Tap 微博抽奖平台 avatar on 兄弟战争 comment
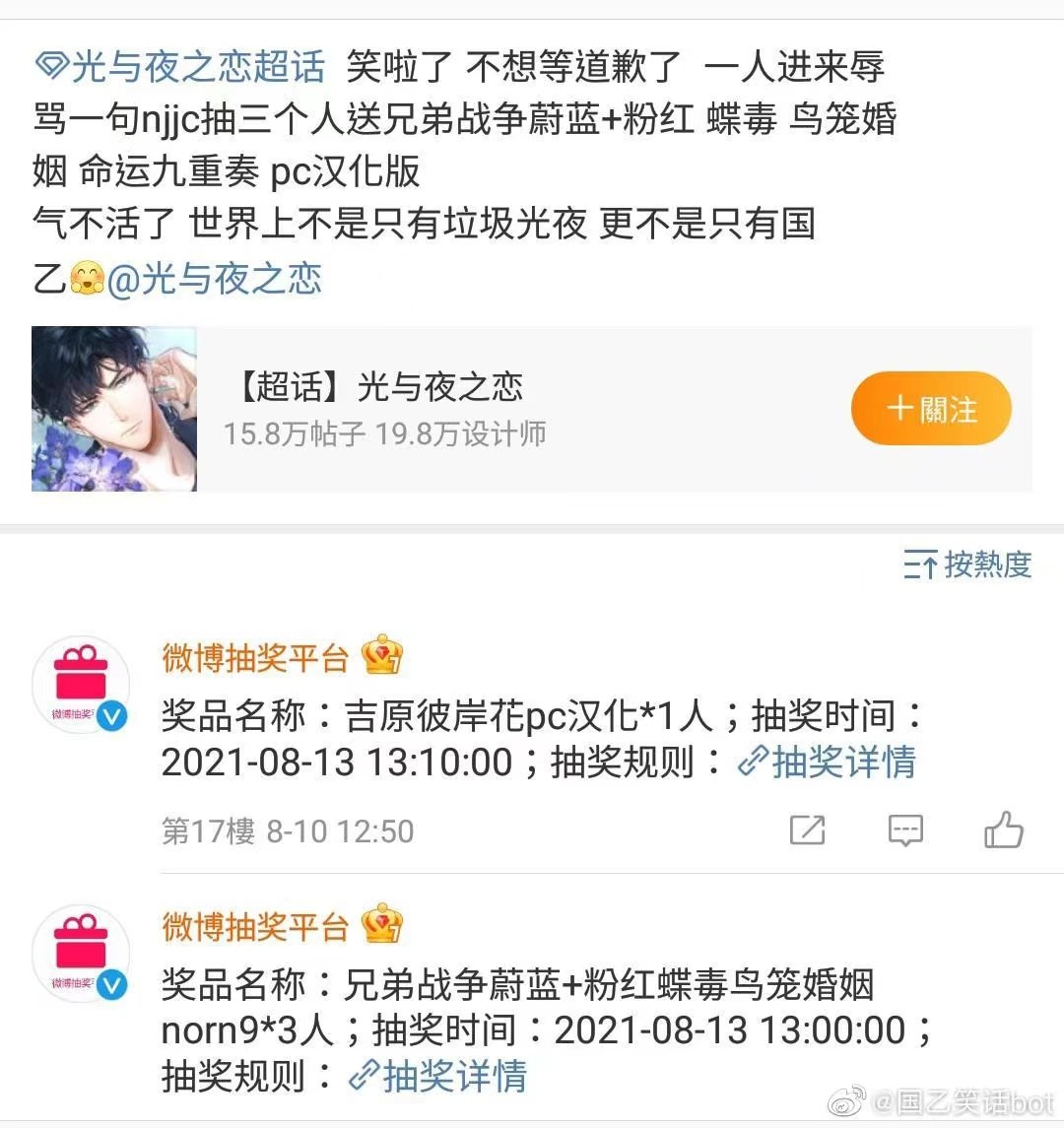1064x1128 pixels. pos(82,954)
